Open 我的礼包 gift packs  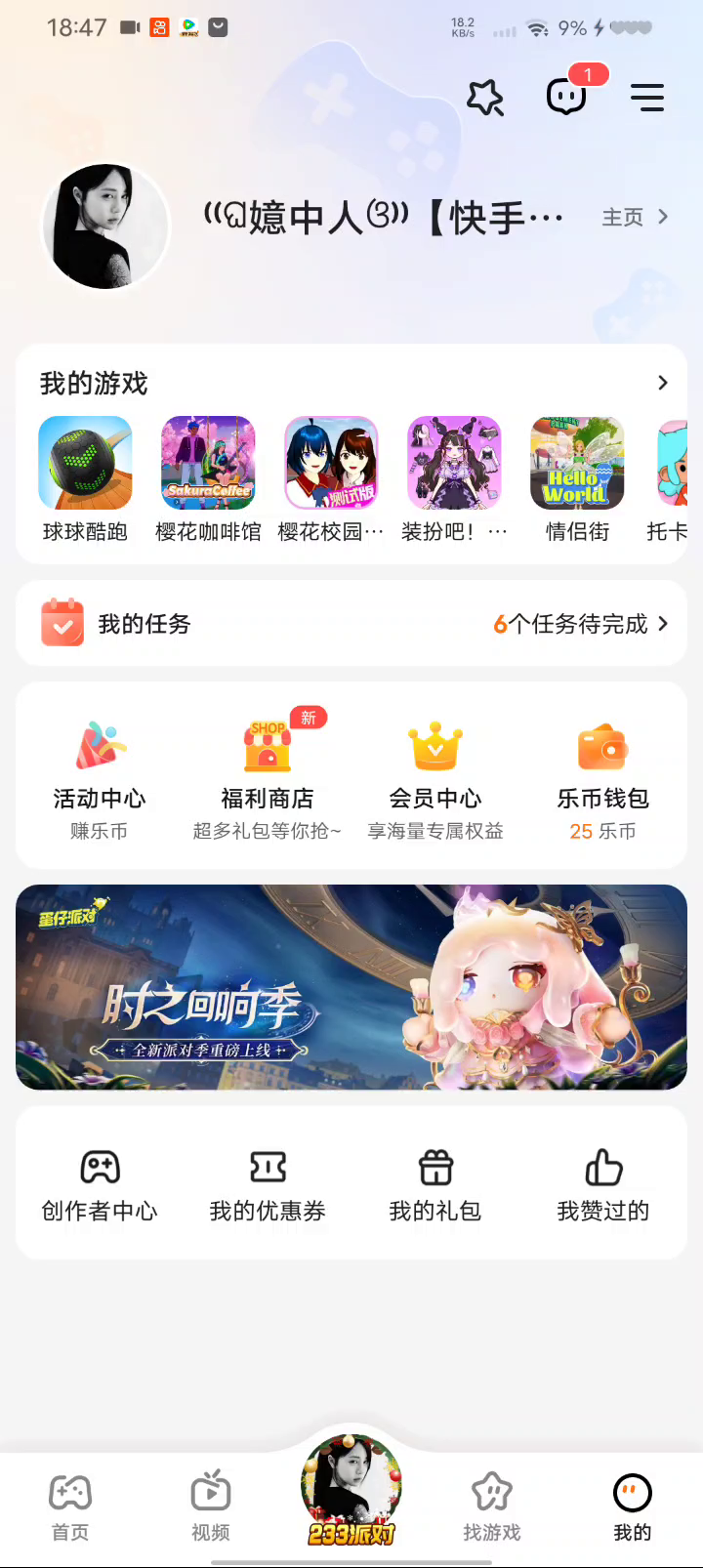click(x=435, y=1183)
